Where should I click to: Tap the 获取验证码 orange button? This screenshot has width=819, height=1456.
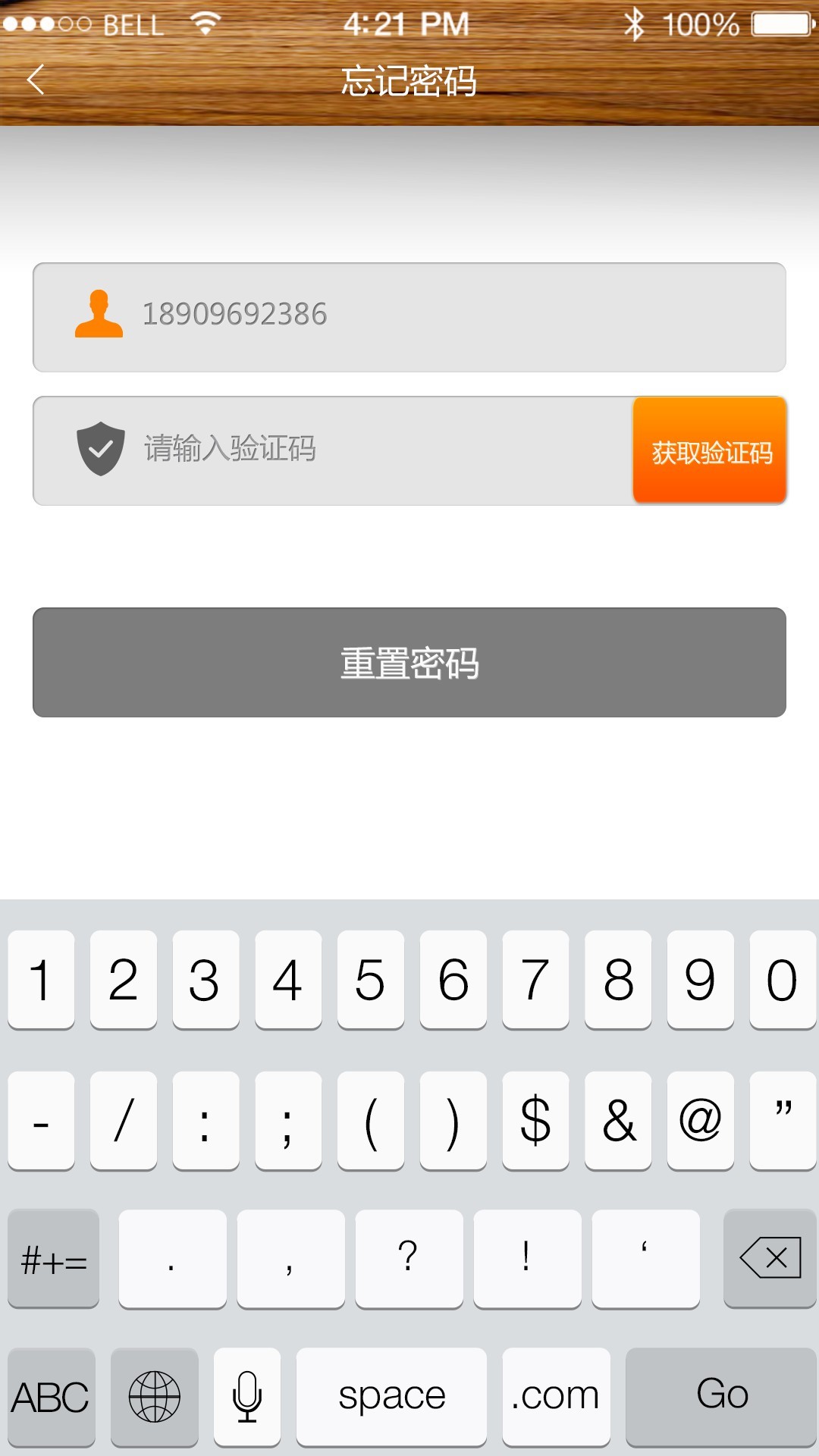point(710,450)
